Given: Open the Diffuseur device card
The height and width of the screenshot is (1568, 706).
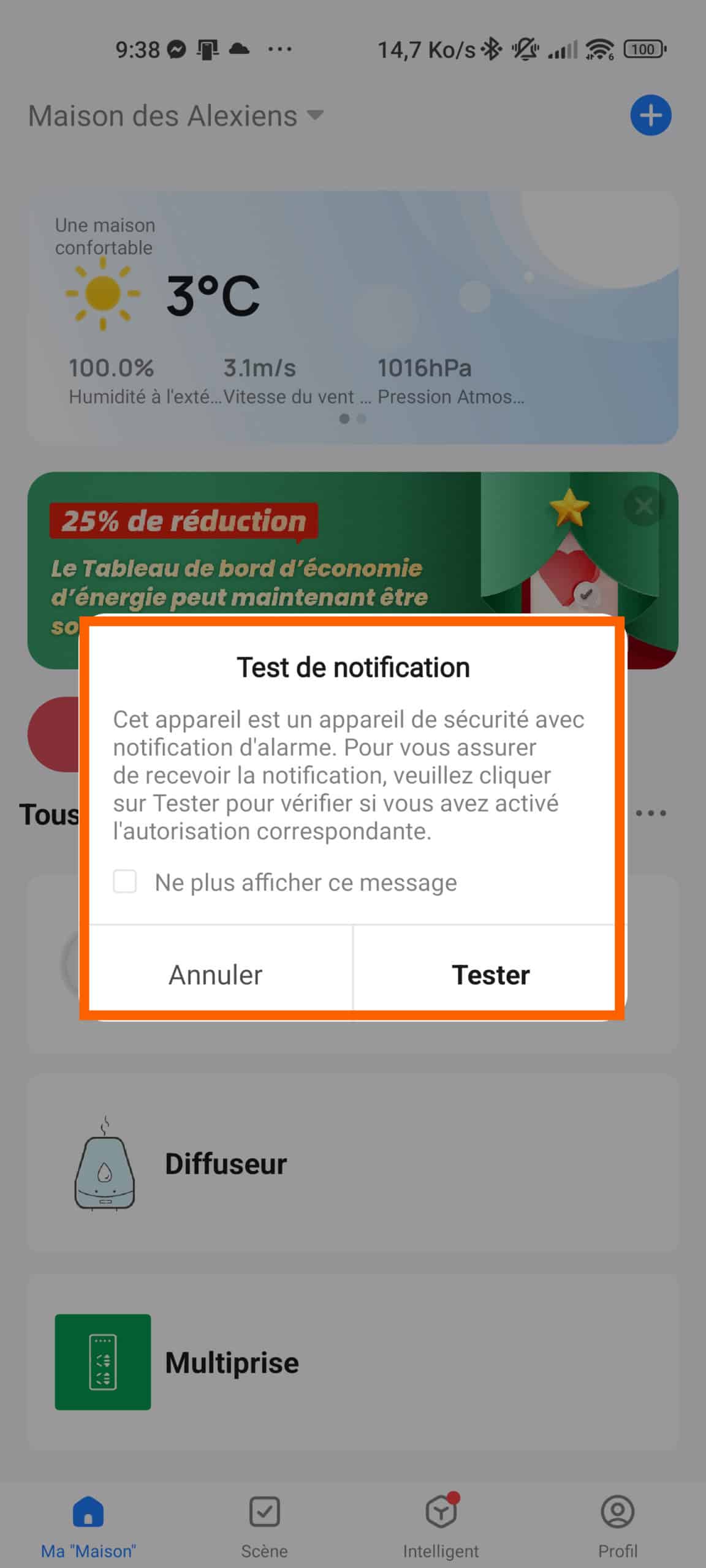Looking at the screenshot, I should (x=352, y=1163).
